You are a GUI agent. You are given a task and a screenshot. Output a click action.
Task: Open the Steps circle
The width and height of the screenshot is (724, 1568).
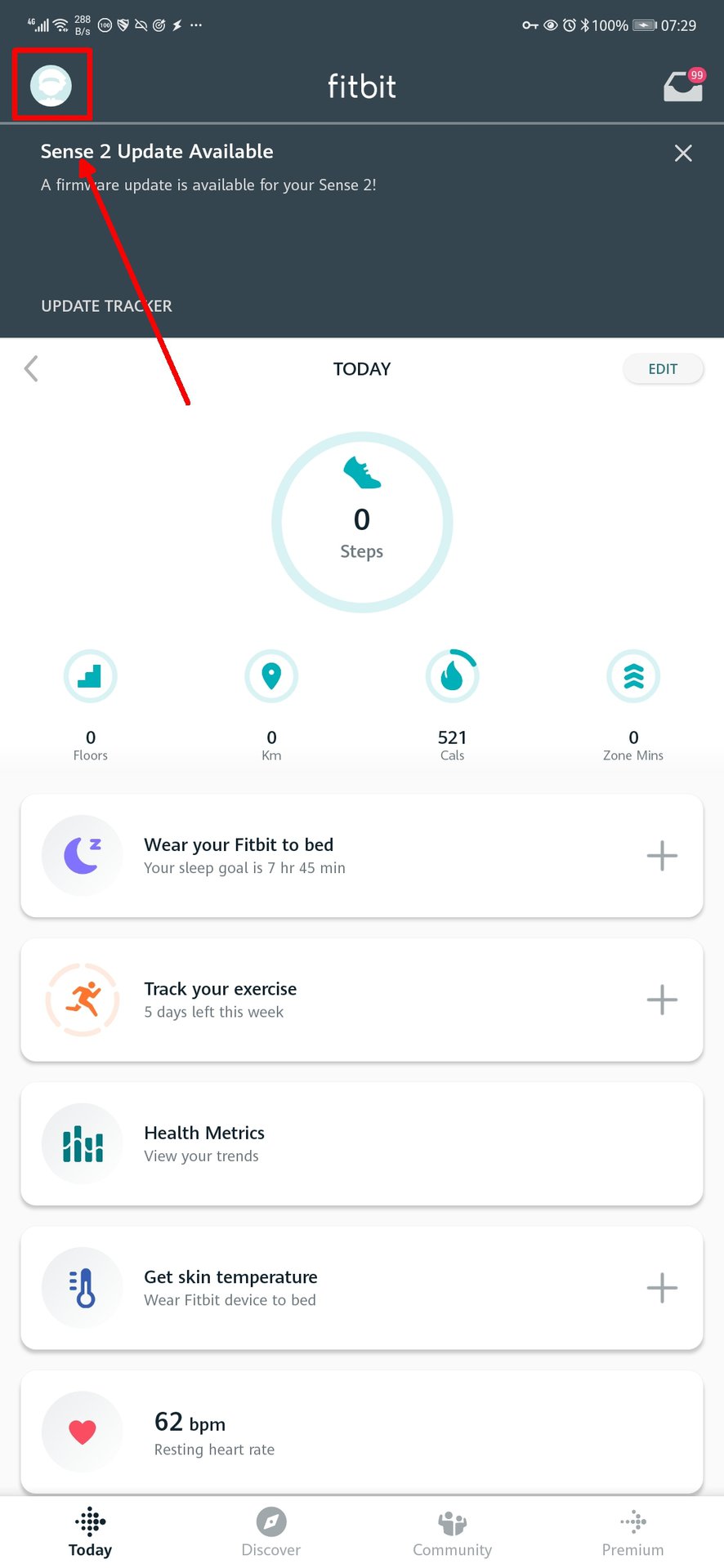click(361, 523)
